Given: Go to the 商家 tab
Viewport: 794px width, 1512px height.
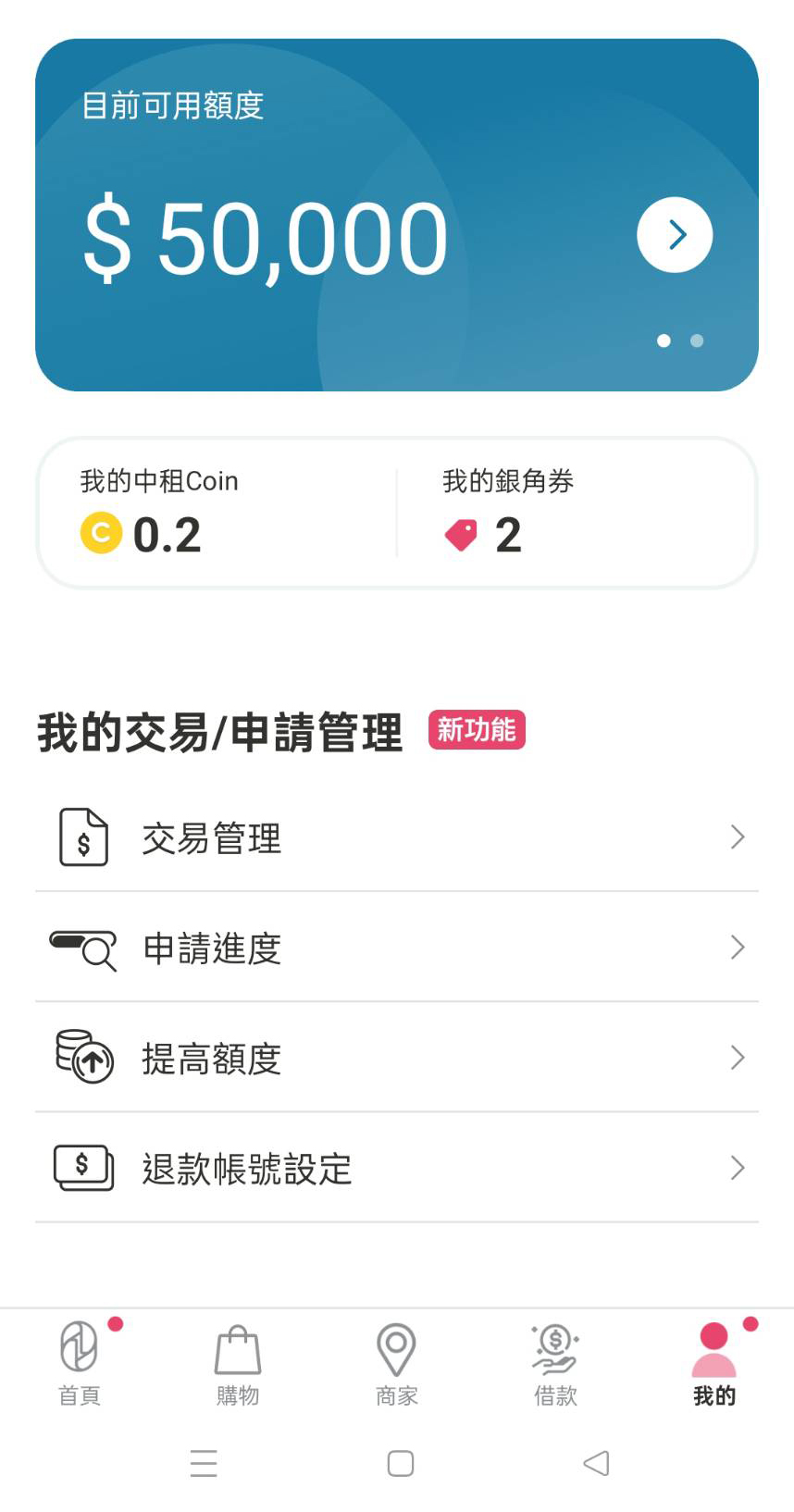Looking at the screenshot, I should (397, 1364).
